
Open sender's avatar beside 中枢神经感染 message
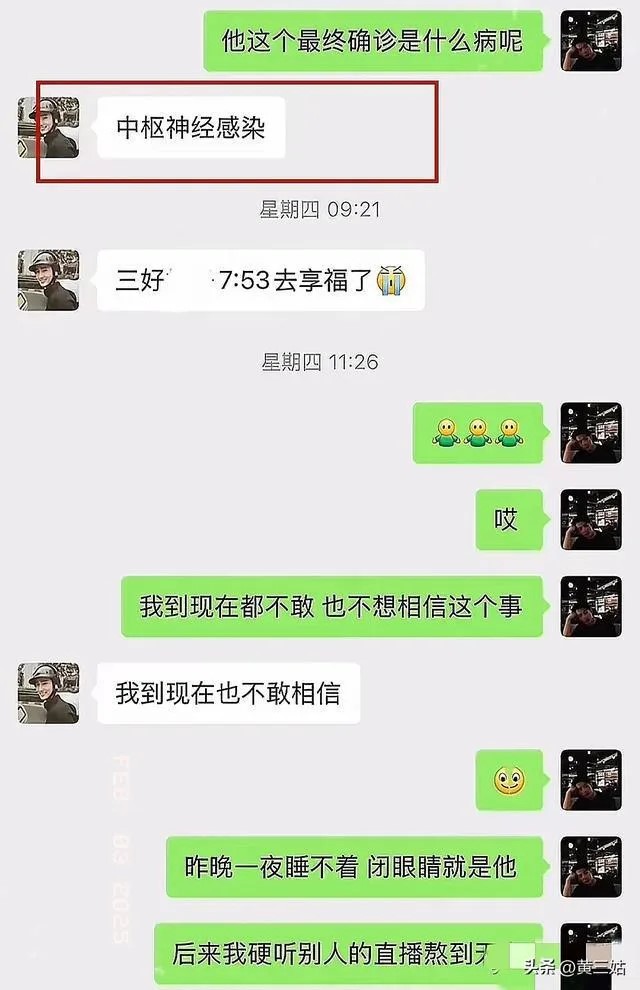coord(48,128)
